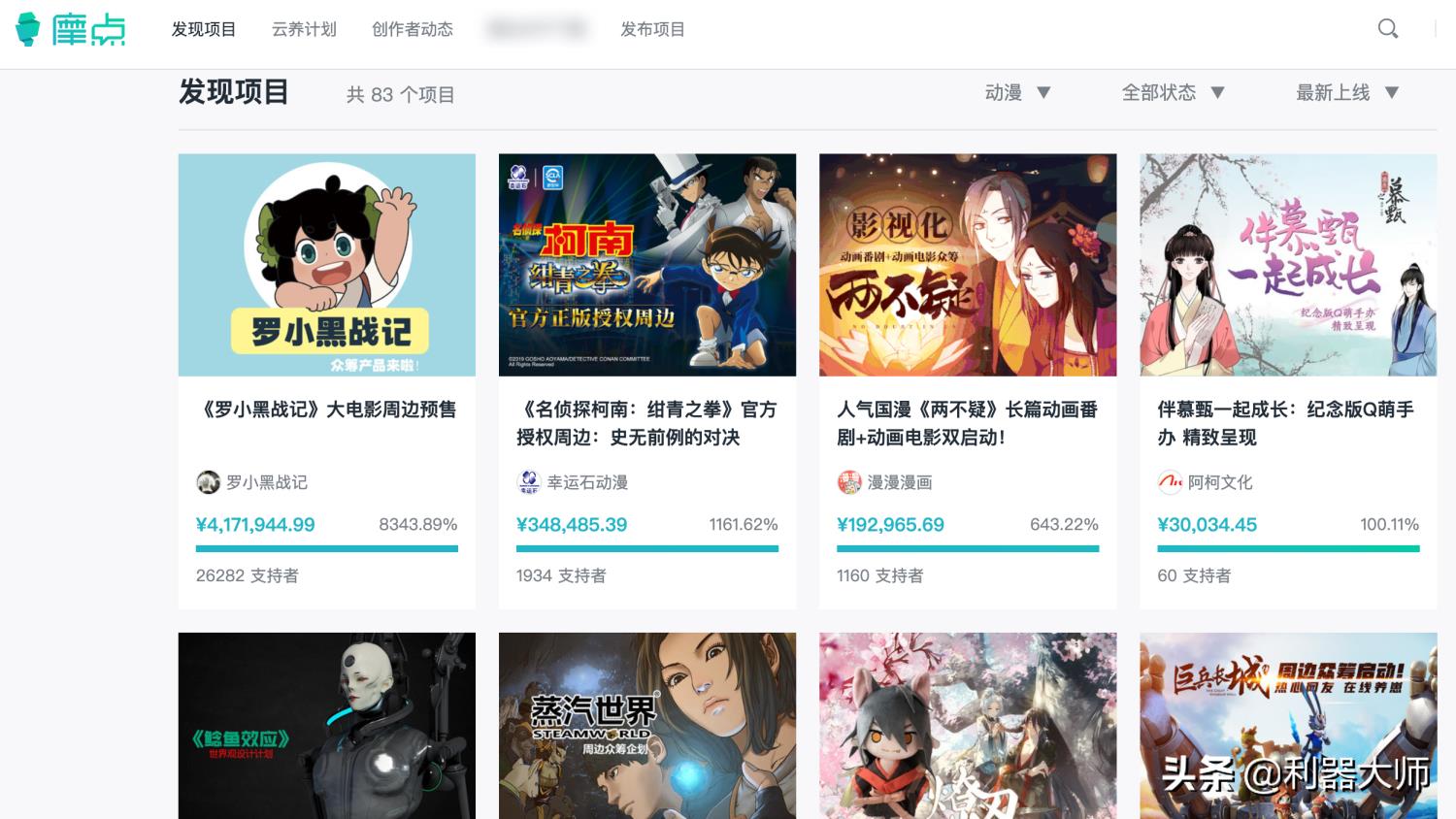
Task: Expand the 动漫 category dropdown
Action: (x=1016, y=93)
